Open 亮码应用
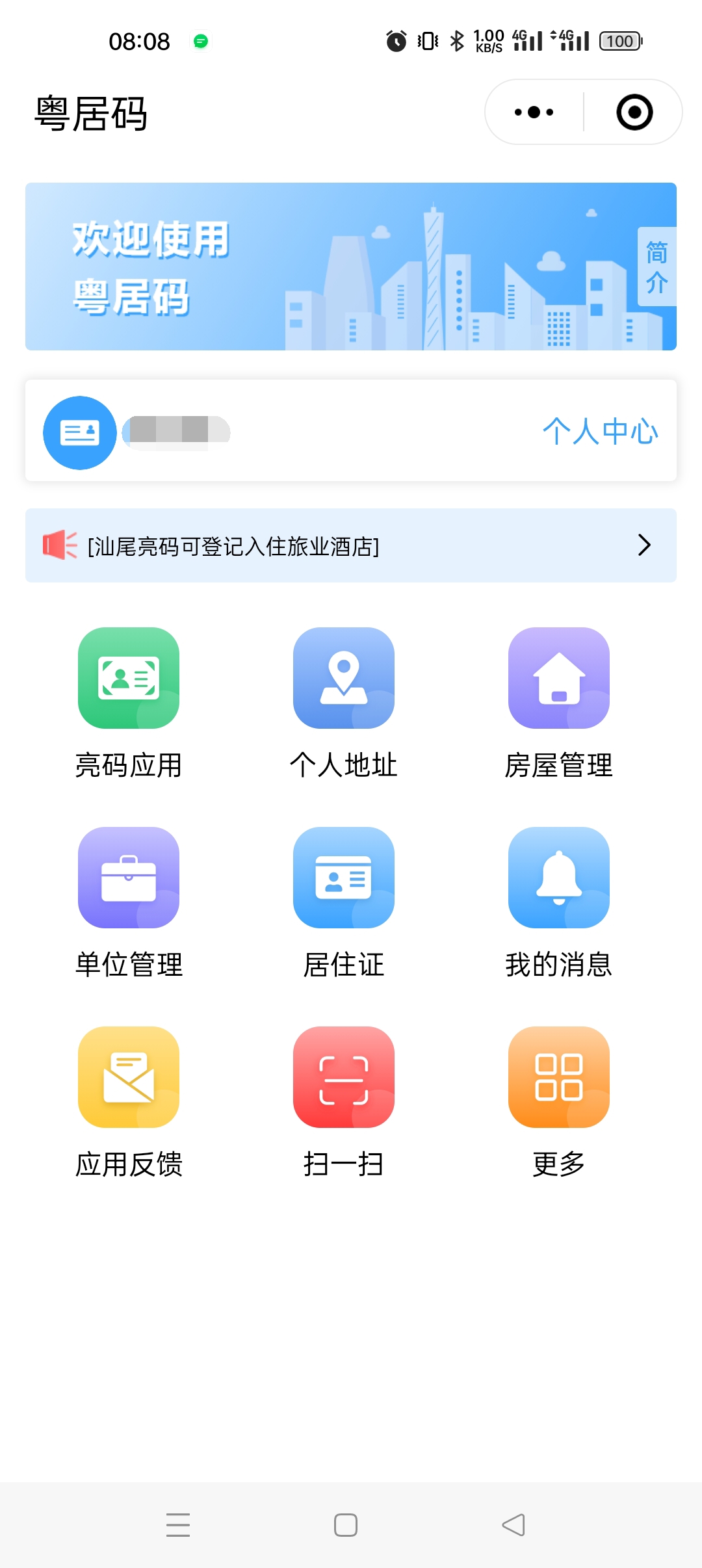Image resolution: width=702 pixels, height=1568 pixels. pyautogui.click(x=129, y=678)
